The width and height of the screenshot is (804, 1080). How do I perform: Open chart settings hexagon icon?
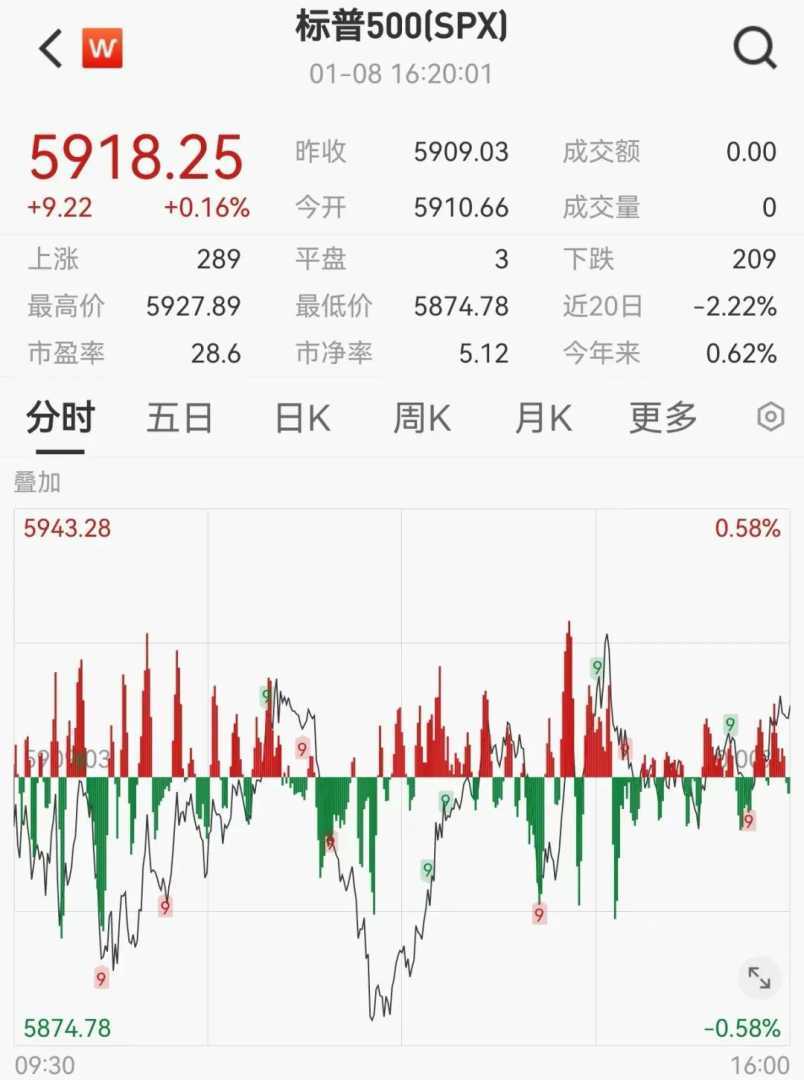click(x=770, y=418)
